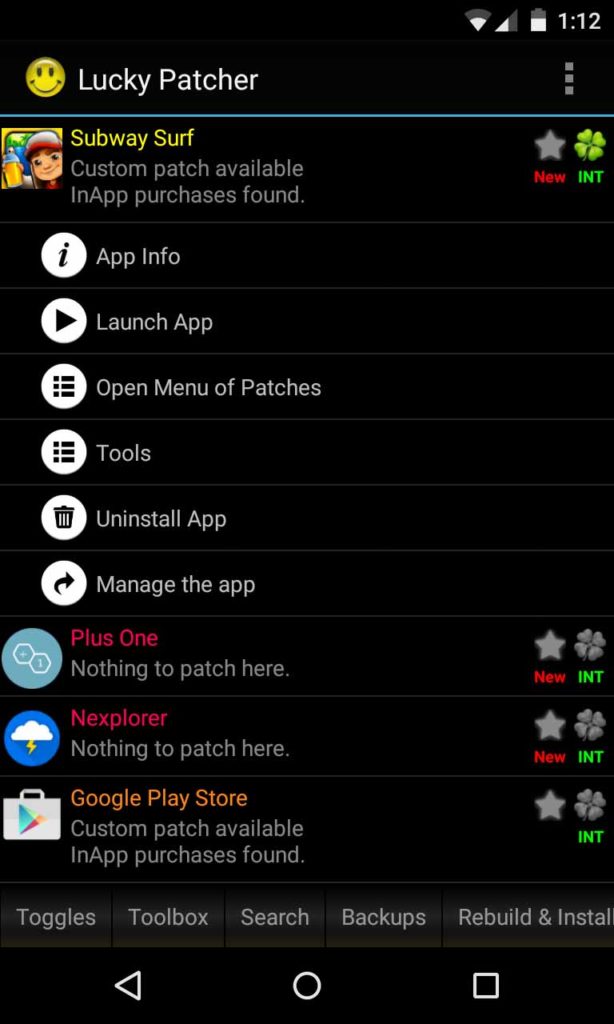The height and width of the screenshot is (1024, 614).
Task: Select Manage the app
Action: 307,584
